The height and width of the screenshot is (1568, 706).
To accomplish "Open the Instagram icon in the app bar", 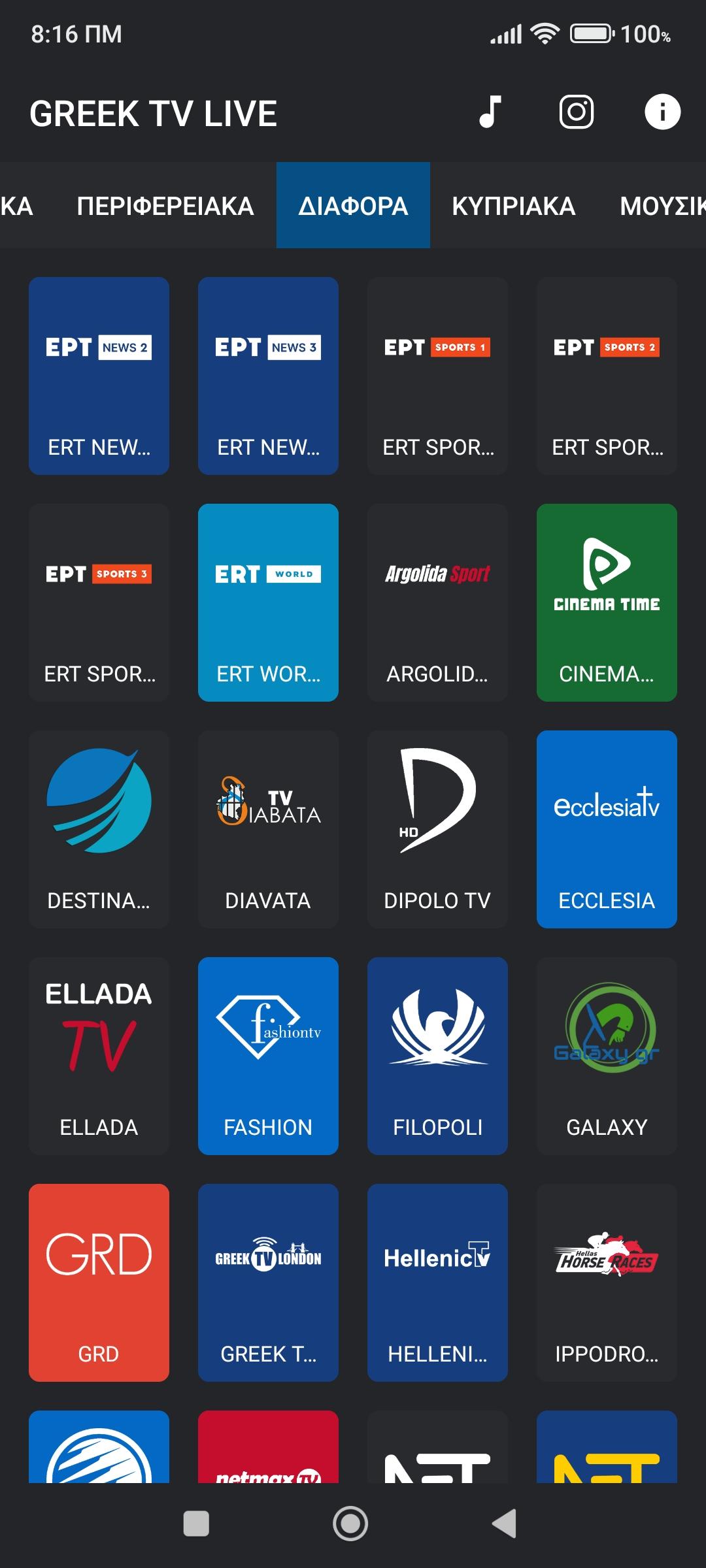I will [577, 112].
